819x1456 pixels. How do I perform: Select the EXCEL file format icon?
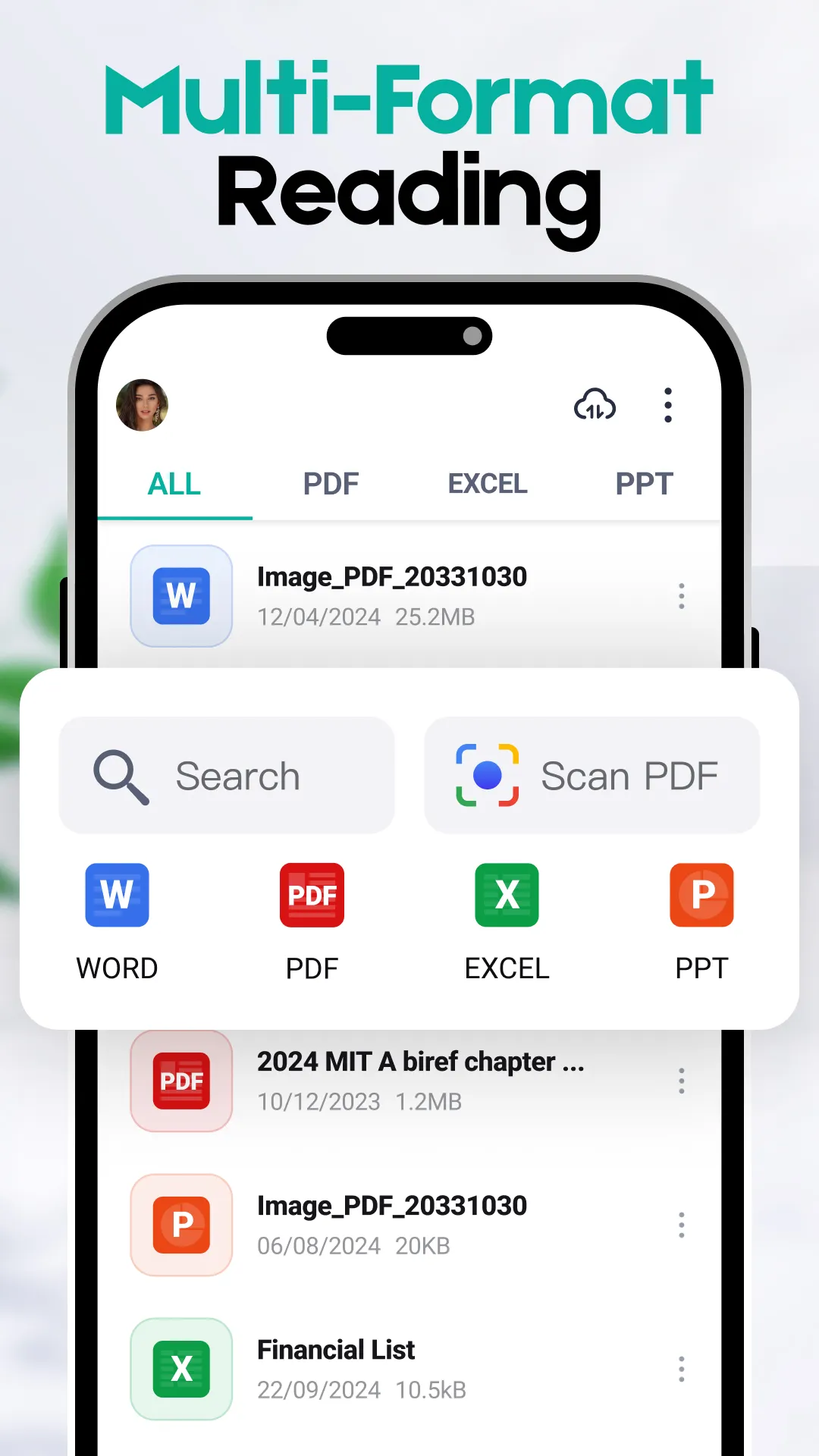click(506, 896)
